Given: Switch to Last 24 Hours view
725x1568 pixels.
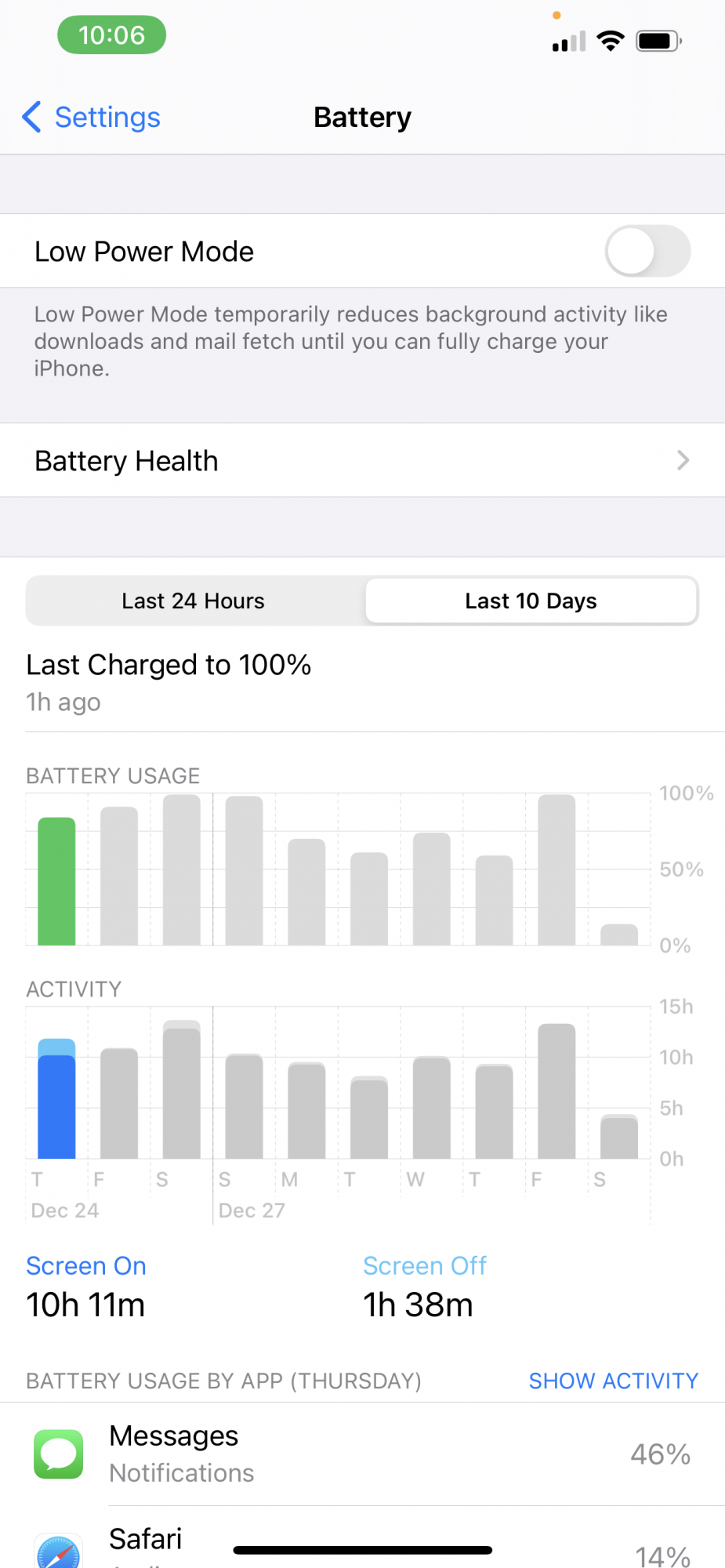Looking at the screenshot, I should tap(194, 601).
